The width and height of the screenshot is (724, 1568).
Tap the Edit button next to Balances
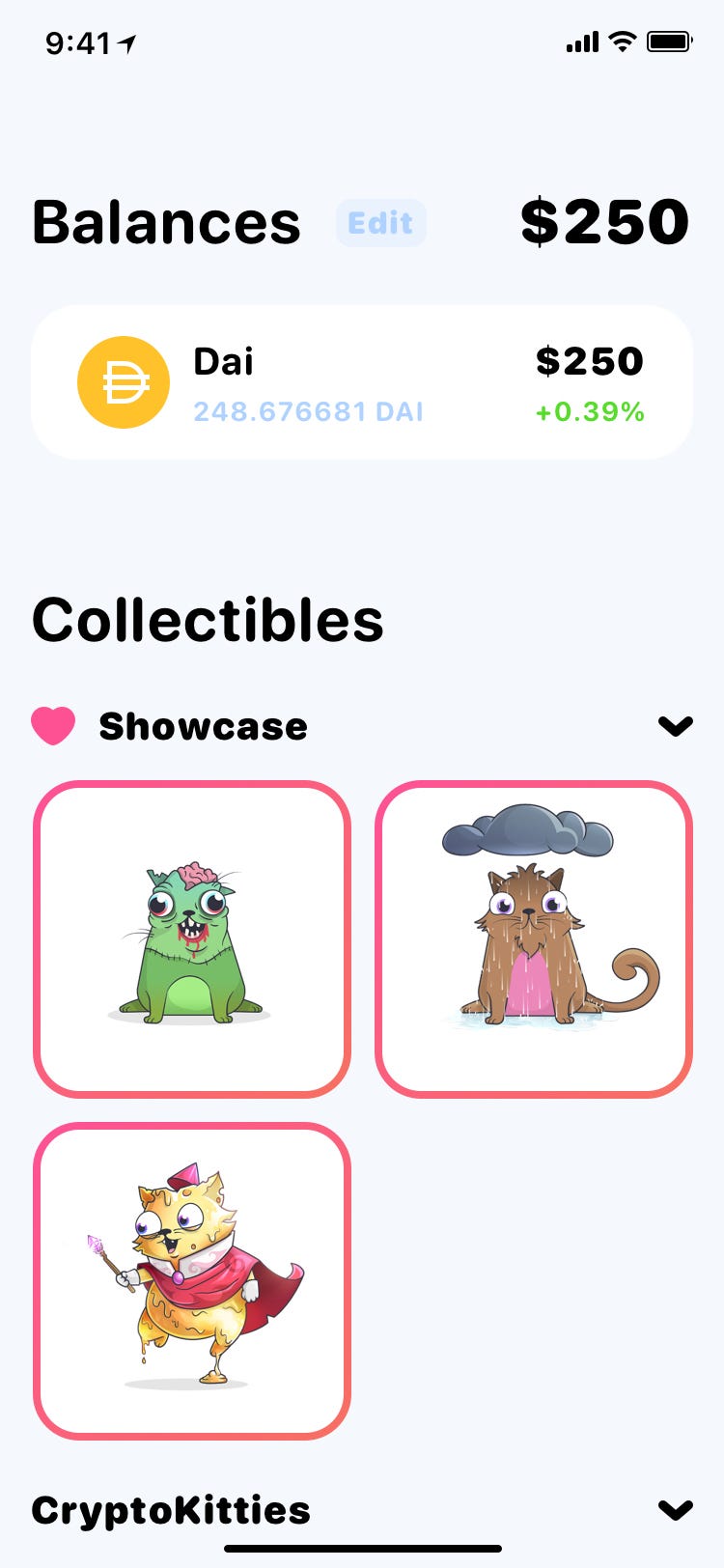(380, 223)
